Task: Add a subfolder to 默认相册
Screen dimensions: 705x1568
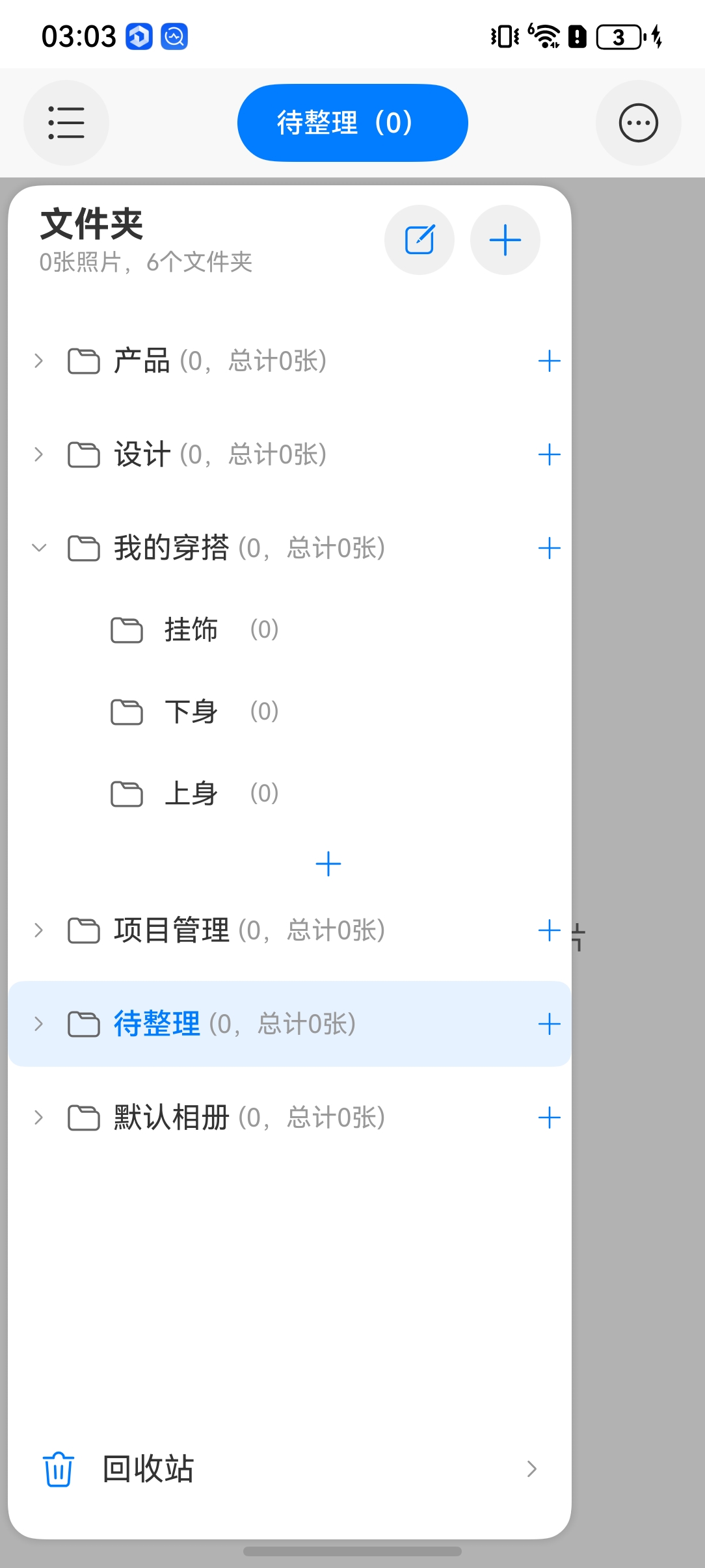Action: 550,1117
